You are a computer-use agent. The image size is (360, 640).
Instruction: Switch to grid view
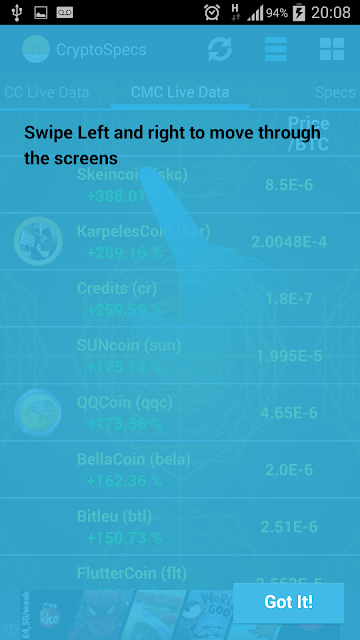tap(332, 49)
